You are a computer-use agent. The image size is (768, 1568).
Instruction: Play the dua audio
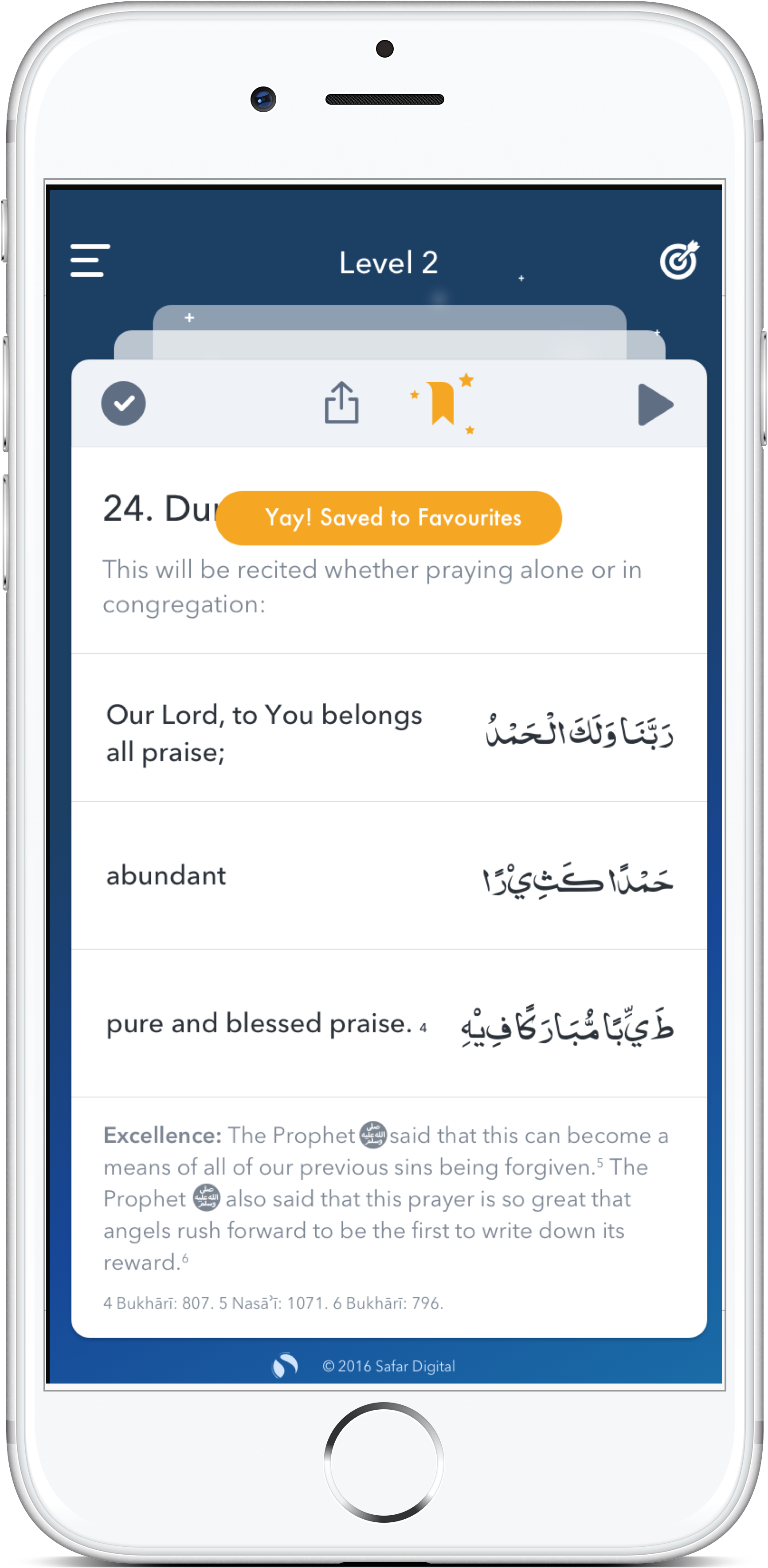click(655, 404)
